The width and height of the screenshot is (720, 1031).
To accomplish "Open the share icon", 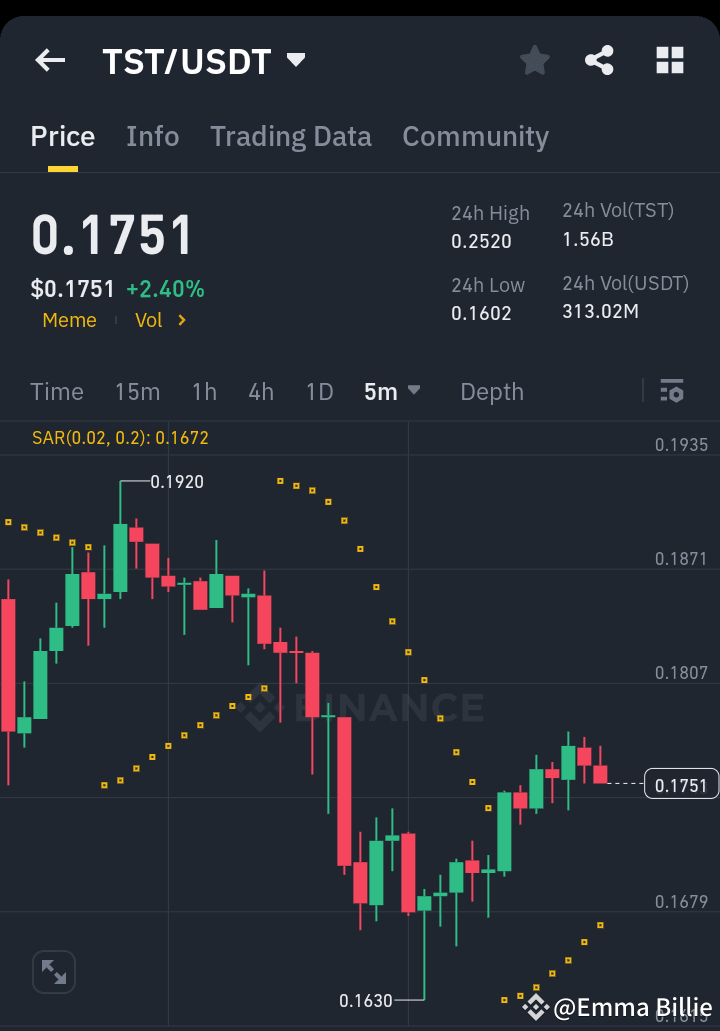I will (x=599, y=60).
